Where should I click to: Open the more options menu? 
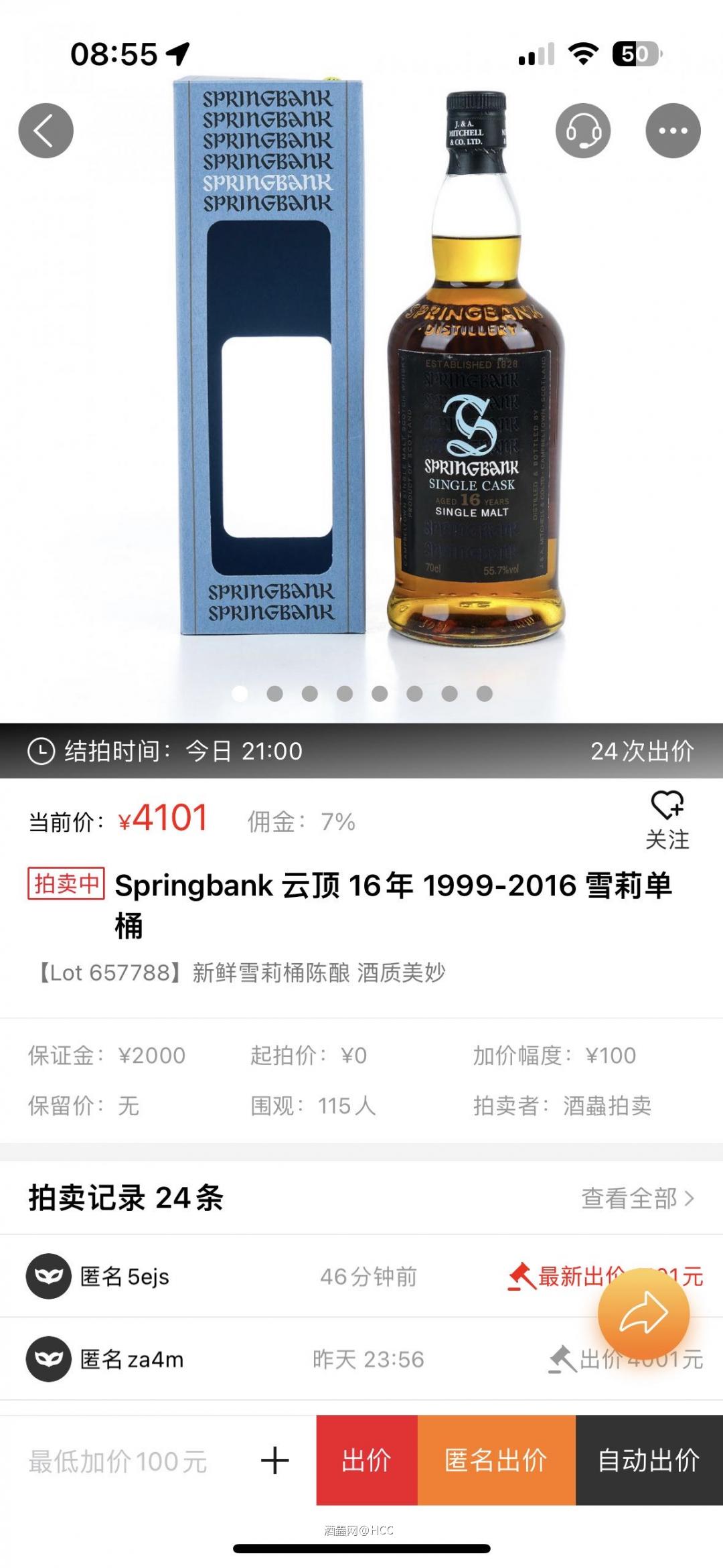673,131
